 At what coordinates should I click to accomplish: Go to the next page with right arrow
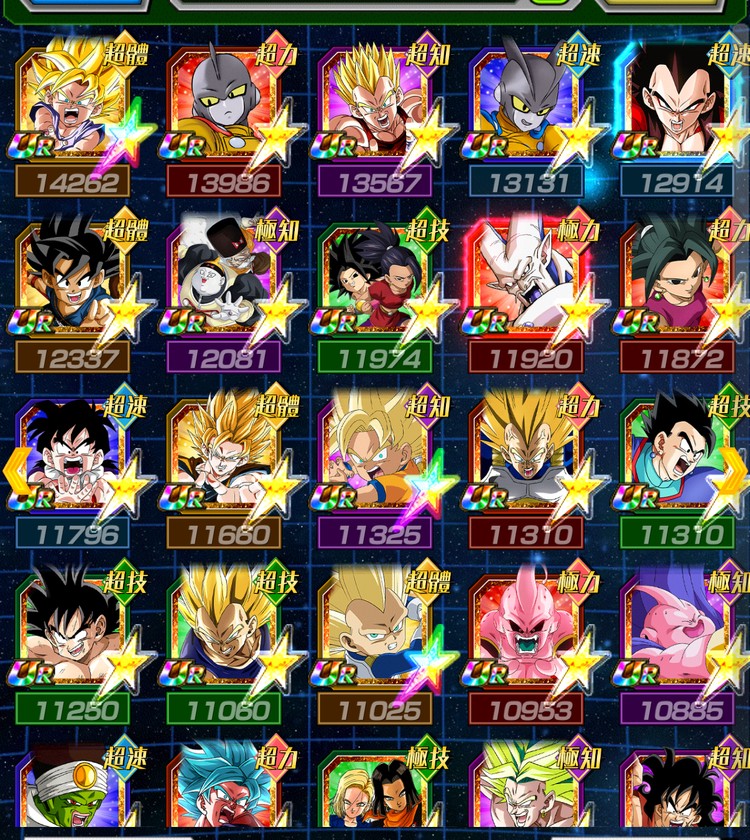[x=735, y=470]
